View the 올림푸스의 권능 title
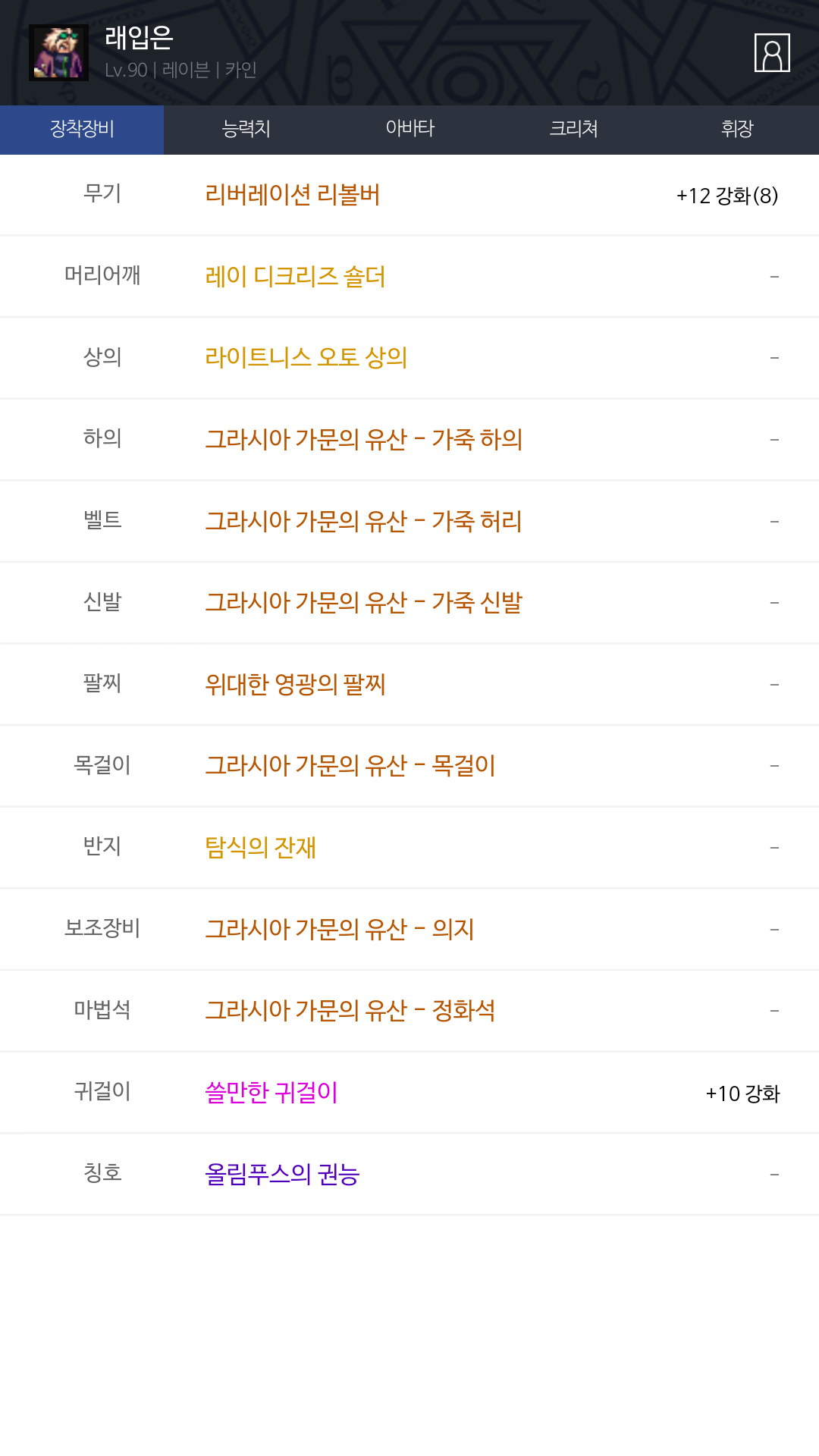The height and width of the screenshot is (1456, 819). tap(282, 1175)
